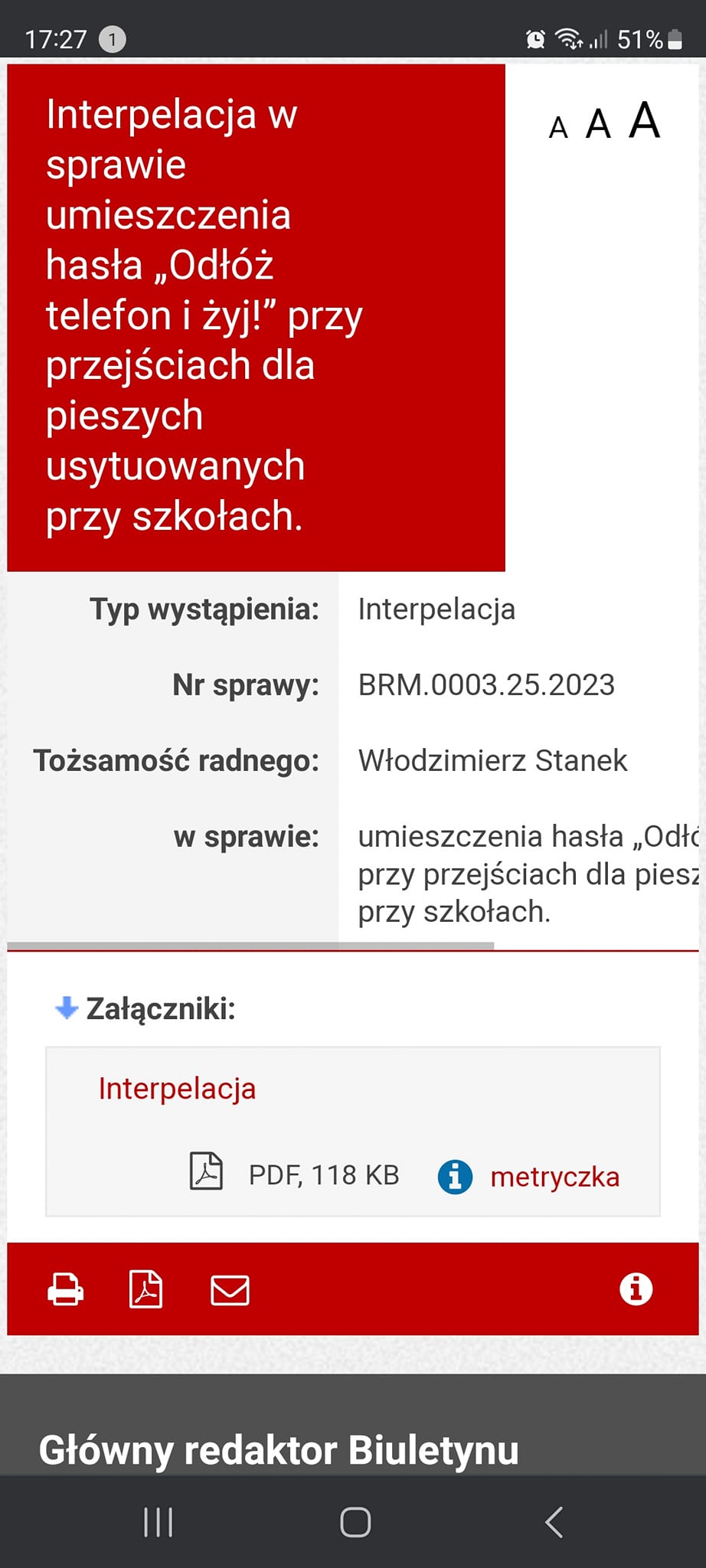Open the Interpelacja PDF attachment
Screen dimensions: 706x1568
coord(177,1089)
